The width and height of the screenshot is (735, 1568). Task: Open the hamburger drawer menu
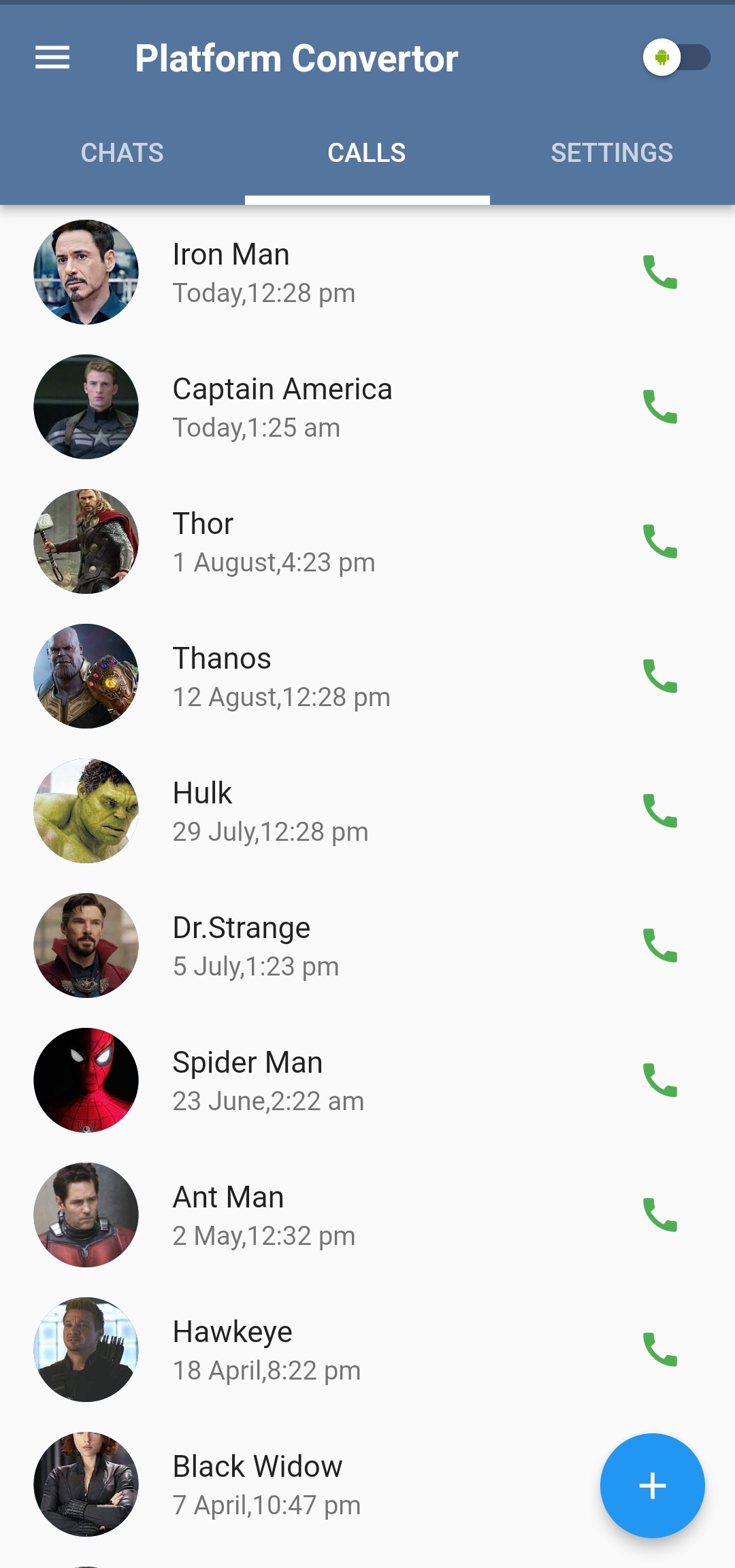[52, 58]
